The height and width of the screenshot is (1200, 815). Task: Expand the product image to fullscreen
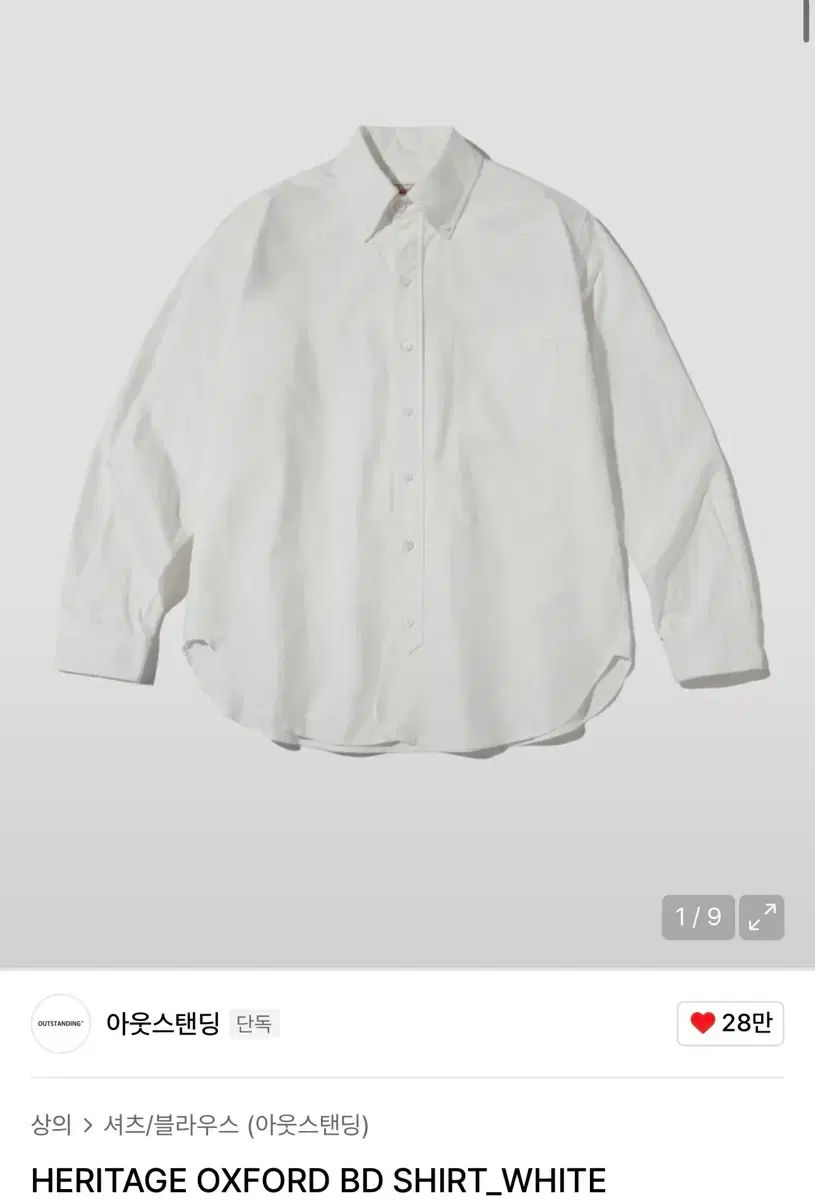point(761,917)
